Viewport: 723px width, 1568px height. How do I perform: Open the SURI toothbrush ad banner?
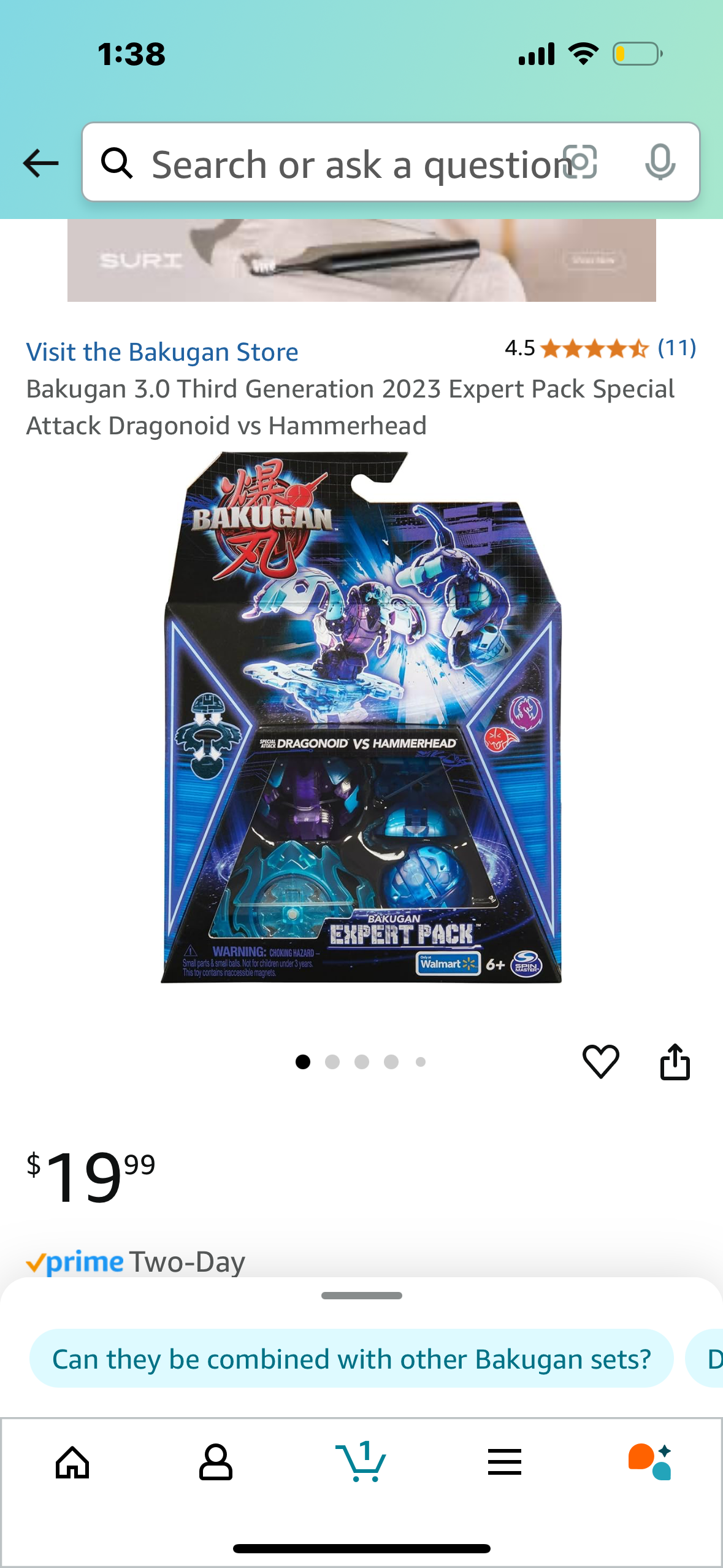pyautogui.click(x=361, y=260)
